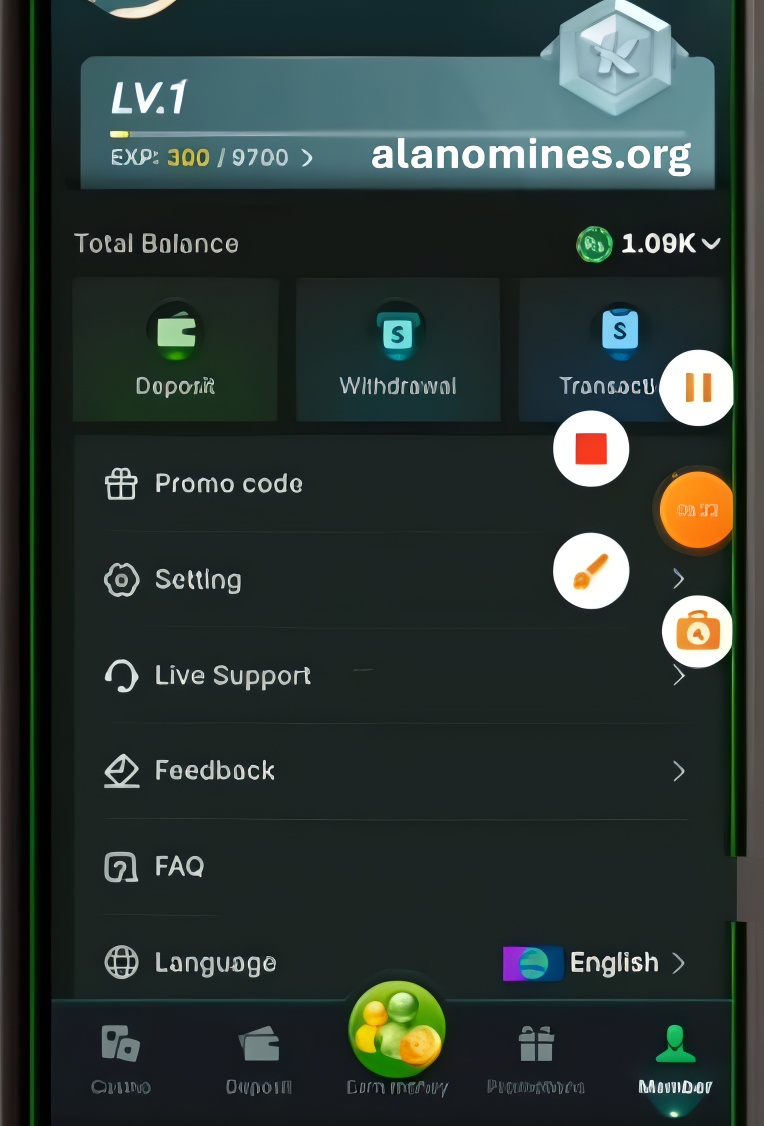Switch to the Casino tab
Screen dimensions: 764x1126
coord(121,1060)
